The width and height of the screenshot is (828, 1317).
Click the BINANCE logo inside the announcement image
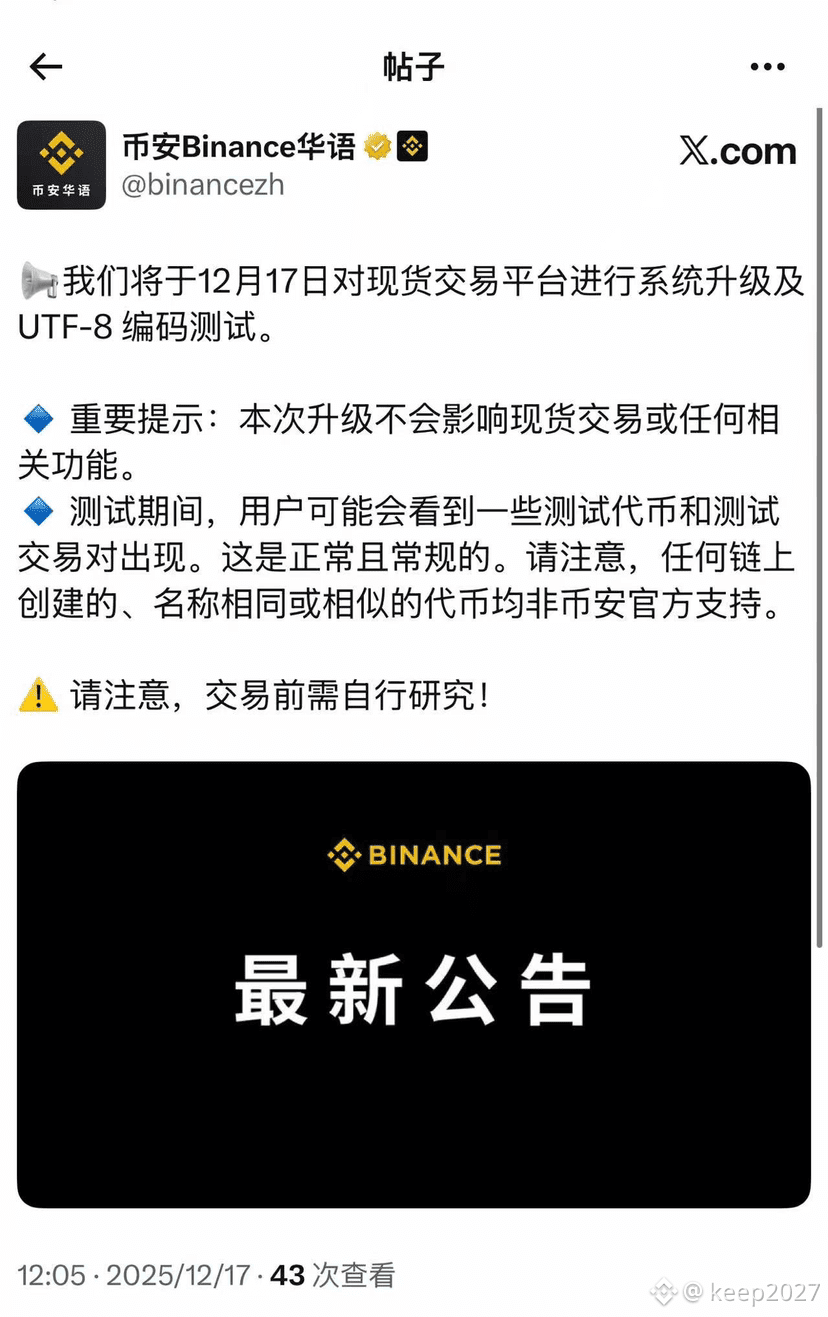click(413, 855)
